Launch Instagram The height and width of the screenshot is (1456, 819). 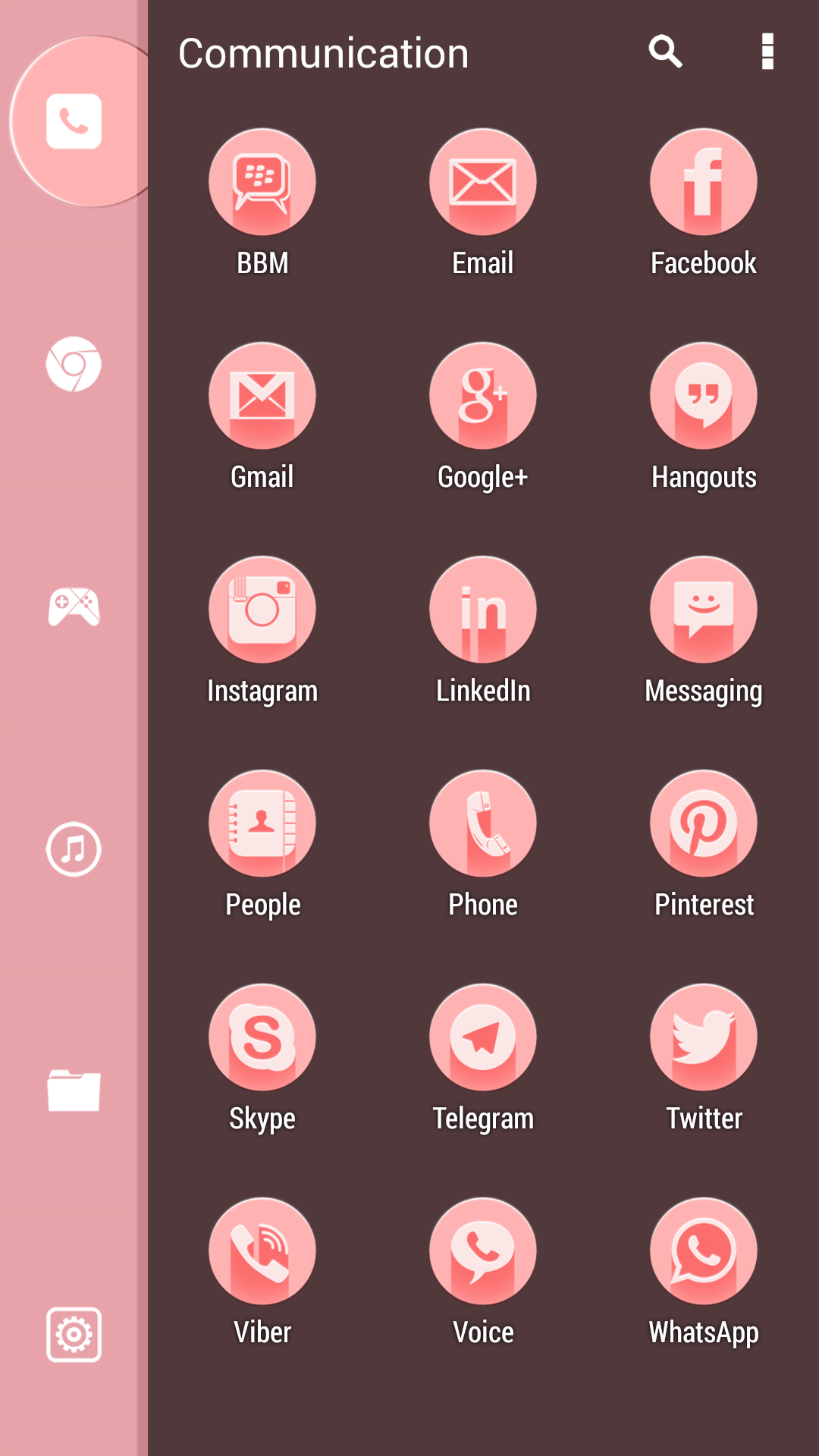(262, 609)
